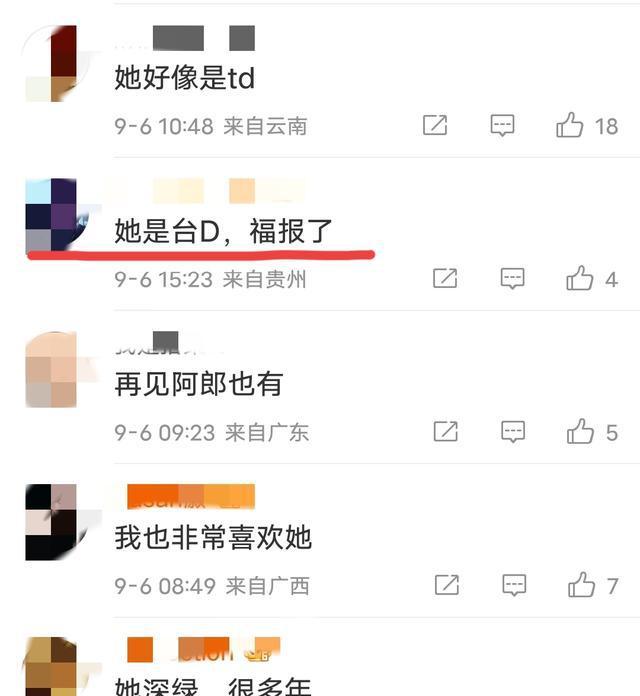Like the comment "我也非常喜欢她"
The width and height of the screenshot is (640, 696).
pyautogui.click(x=580, y=584)
